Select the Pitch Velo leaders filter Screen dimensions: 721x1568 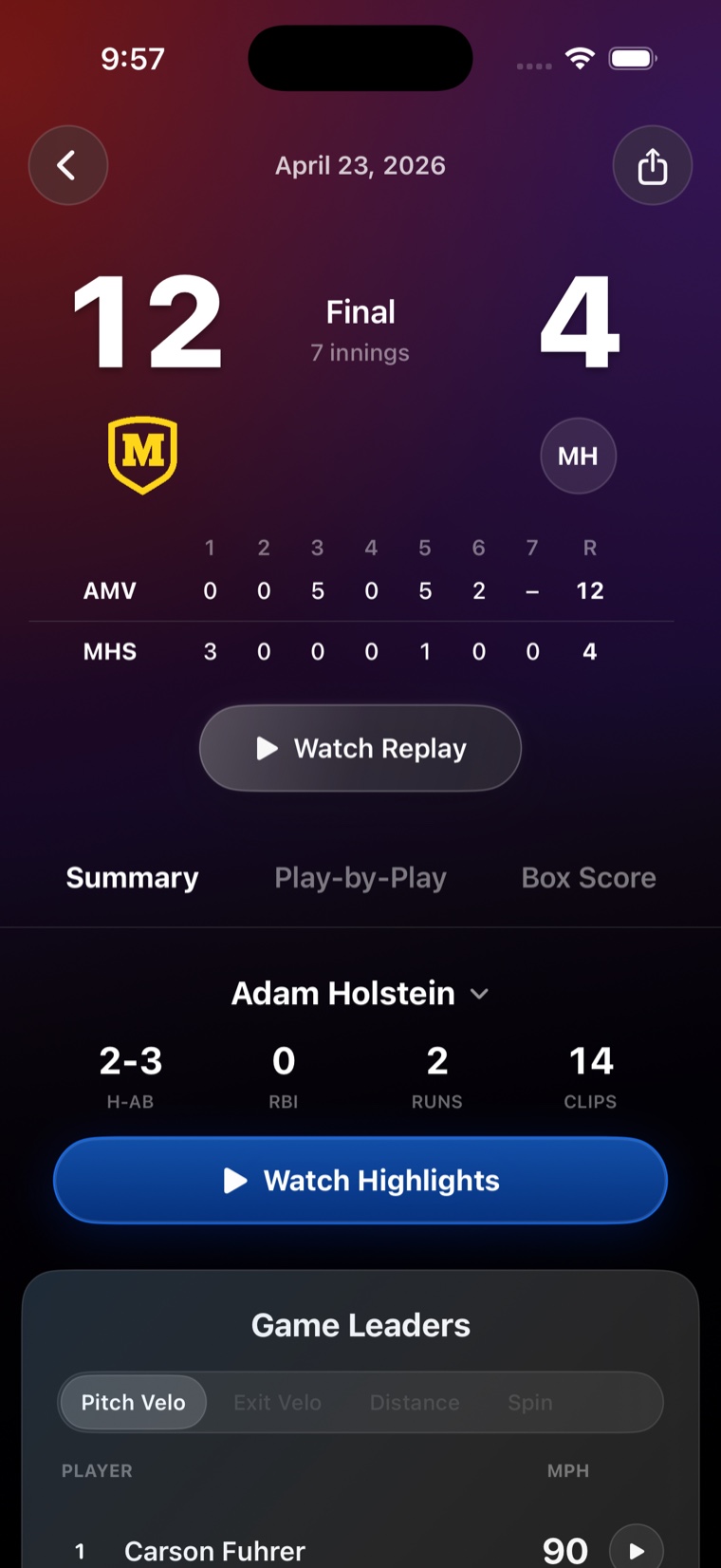click(x=133, y=1402)
